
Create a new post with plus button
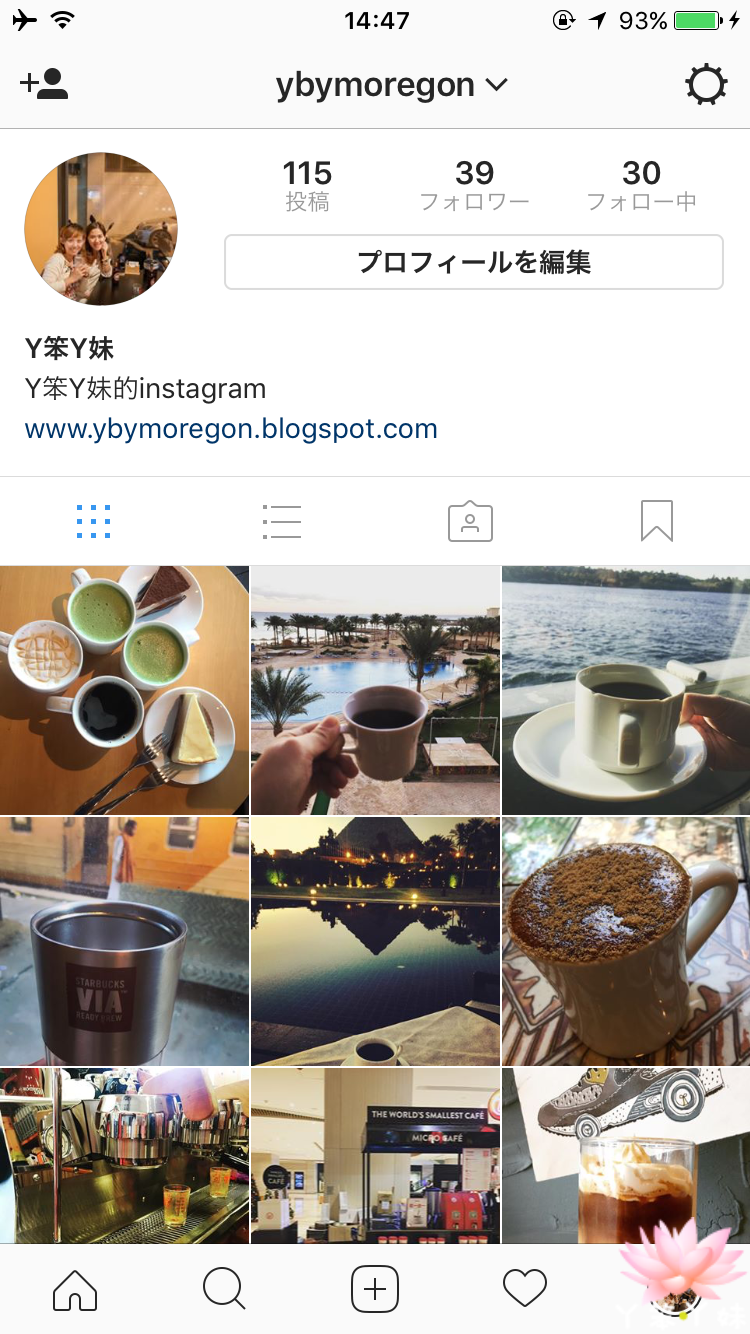pos(375,1289)
